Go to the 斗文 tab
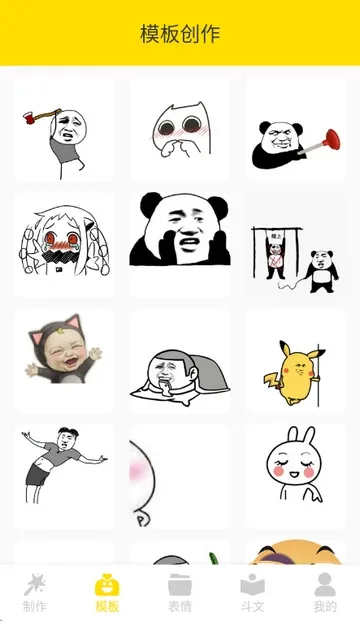360x621 pixels. pos(252,592)
